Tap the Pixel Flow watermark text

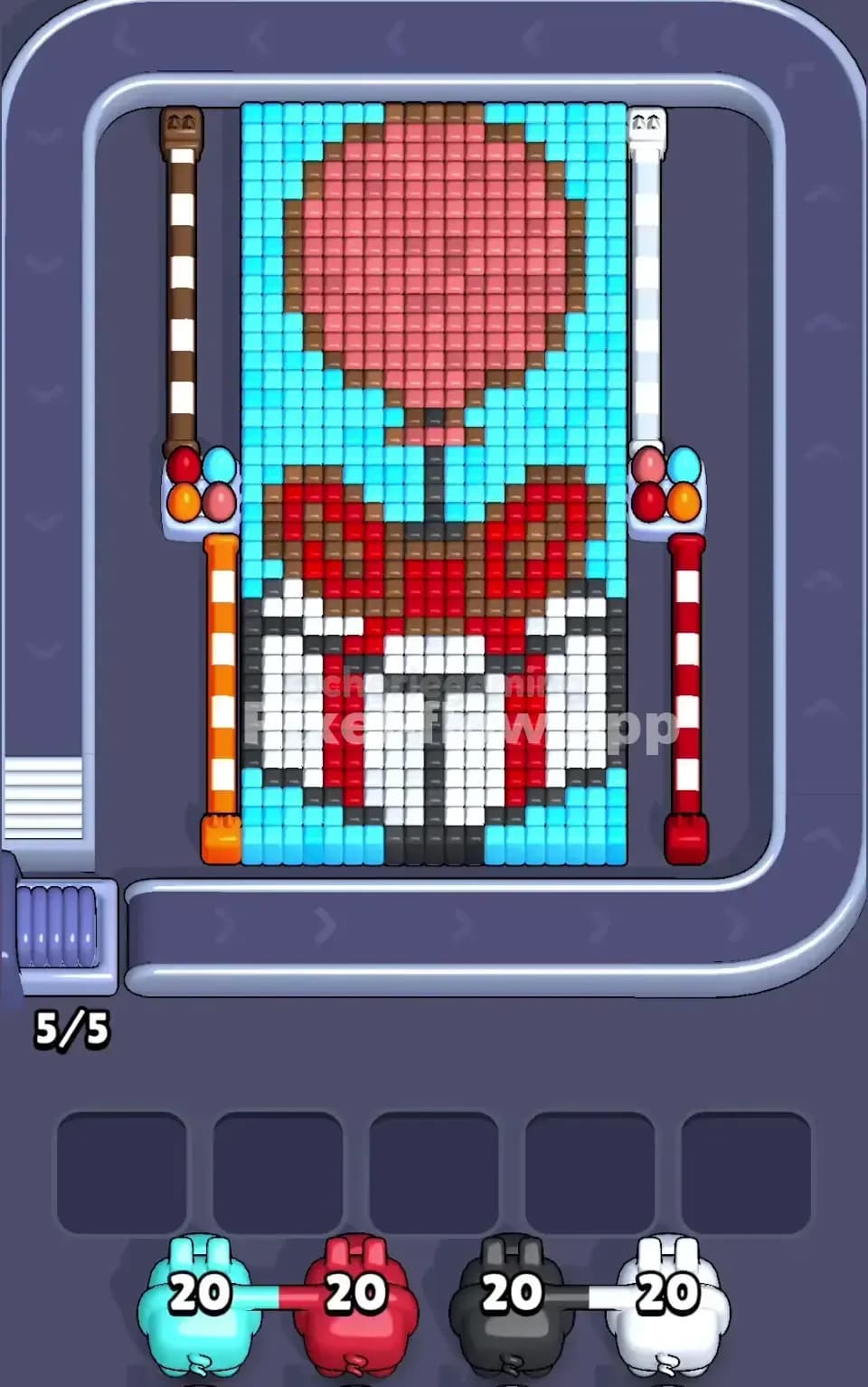pyautogui.click(x=452, y=723)
